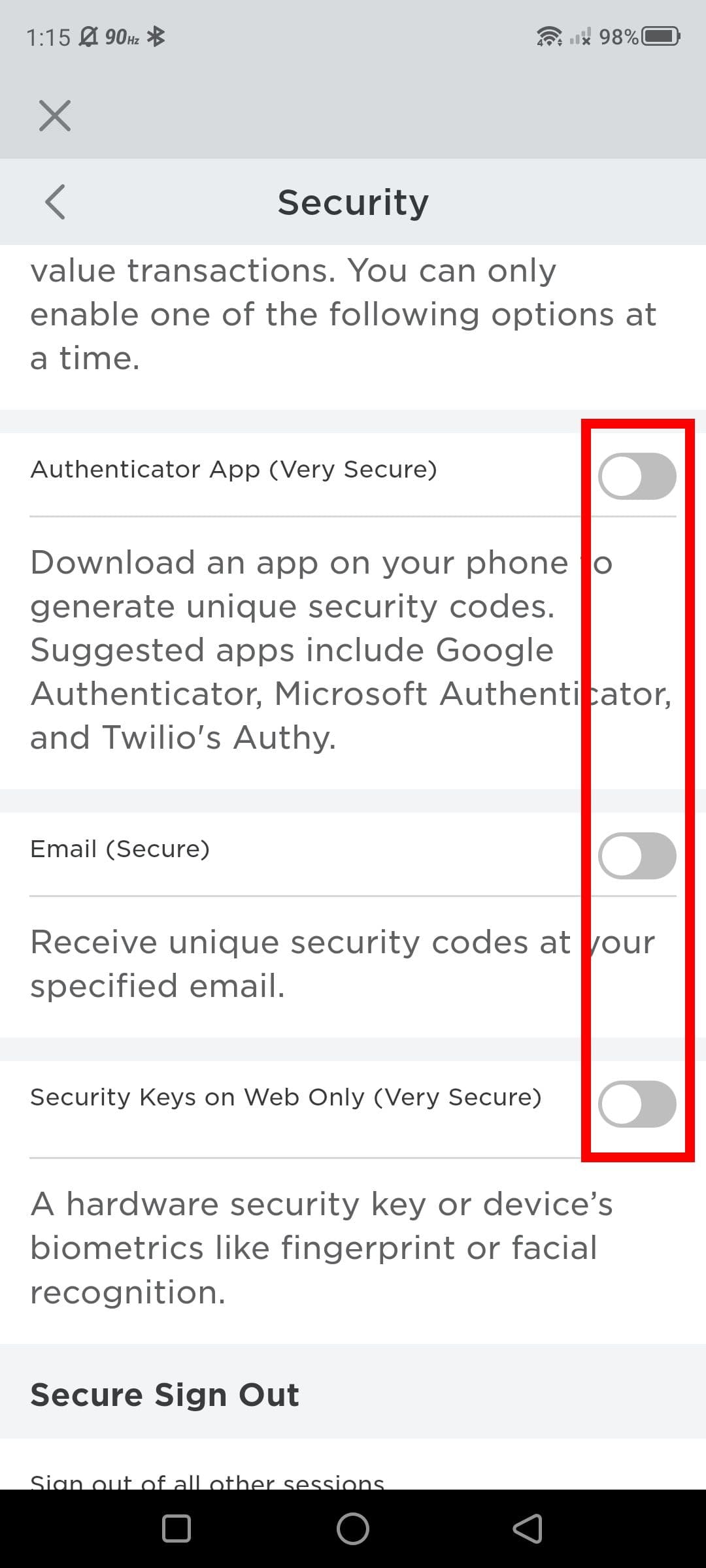706x1568 pixels.
Task: Sign out of all other sessions
Action: [207, 1480]
